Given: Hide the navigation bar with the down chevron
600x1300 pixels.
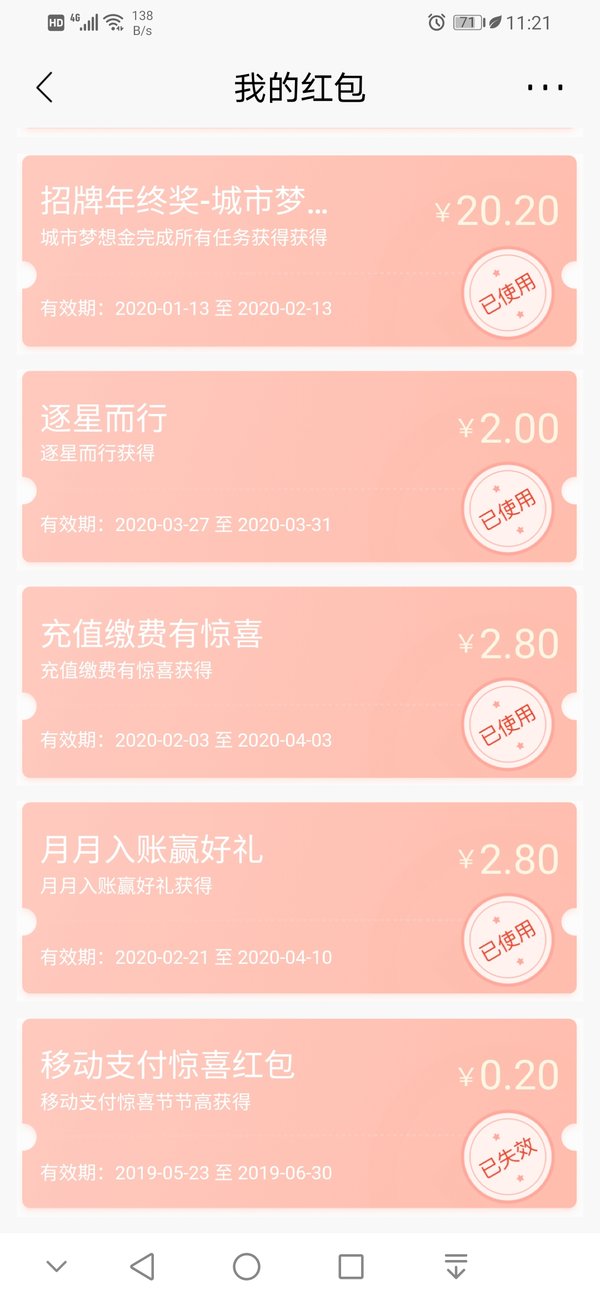Looking at the screenshot, I should [x=57, y=1267].
